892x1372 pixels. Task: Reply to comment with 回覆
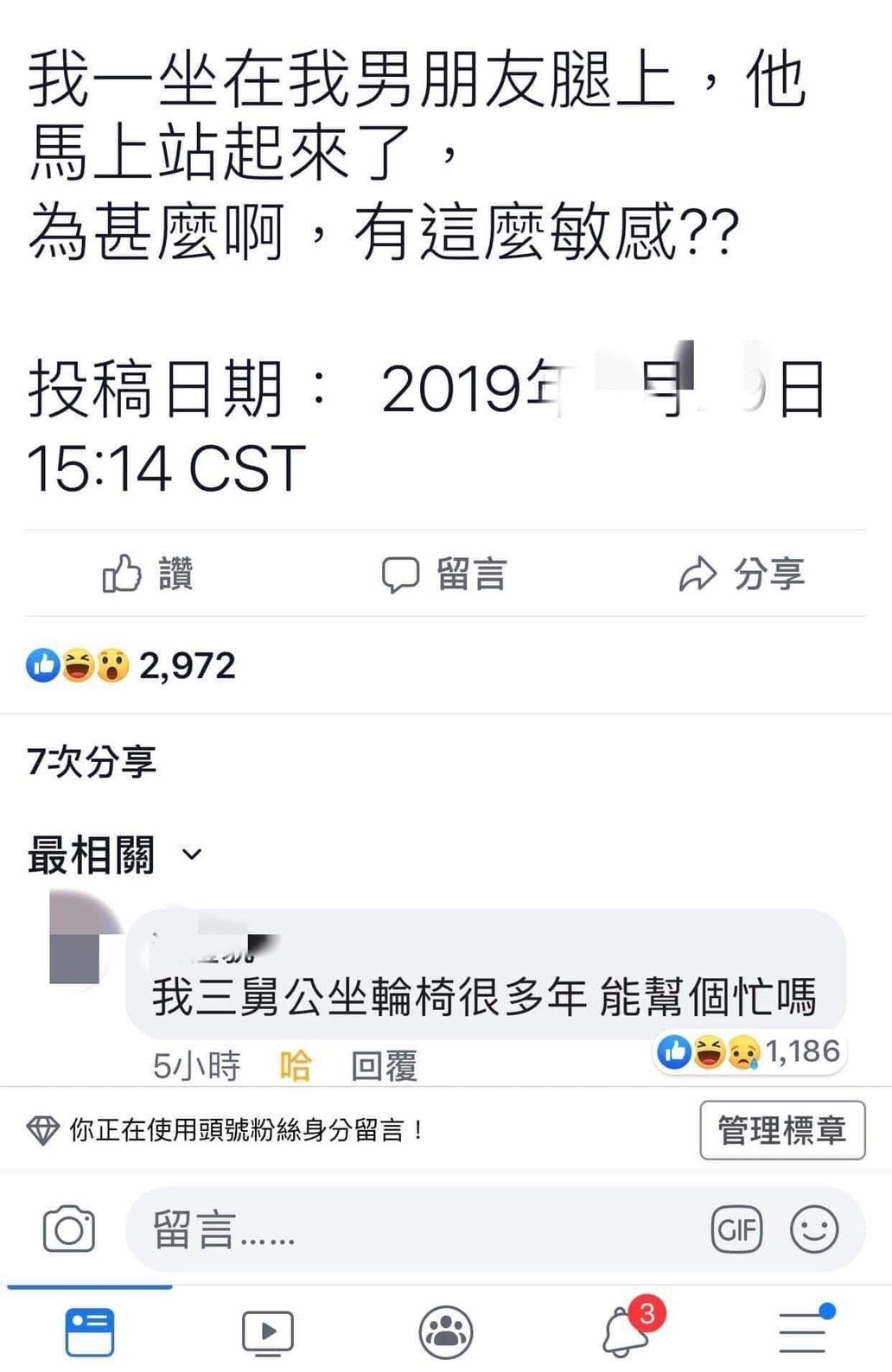pyautogui.click(x=384, y=1065)
